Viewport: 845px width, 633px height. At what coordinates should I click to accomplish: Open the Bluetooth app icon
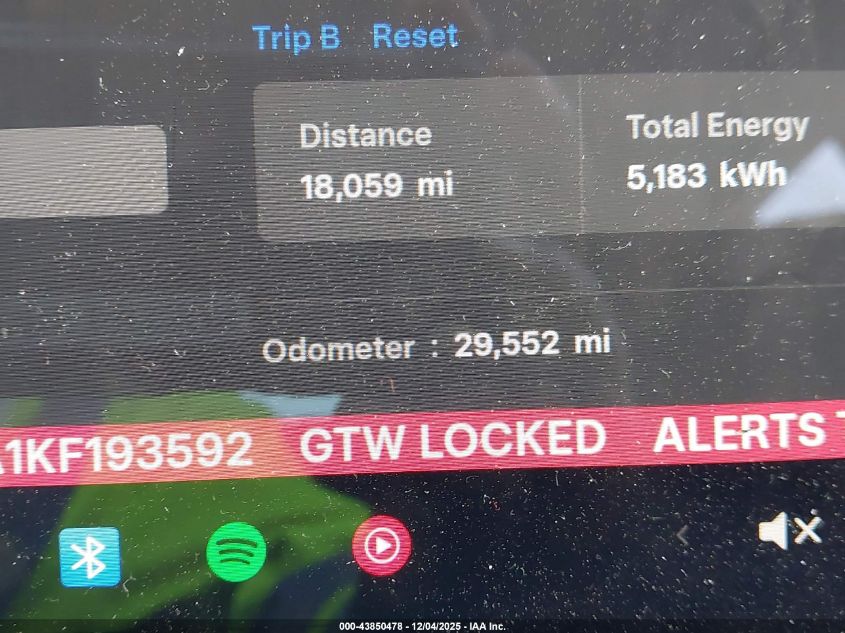point(90,556)
